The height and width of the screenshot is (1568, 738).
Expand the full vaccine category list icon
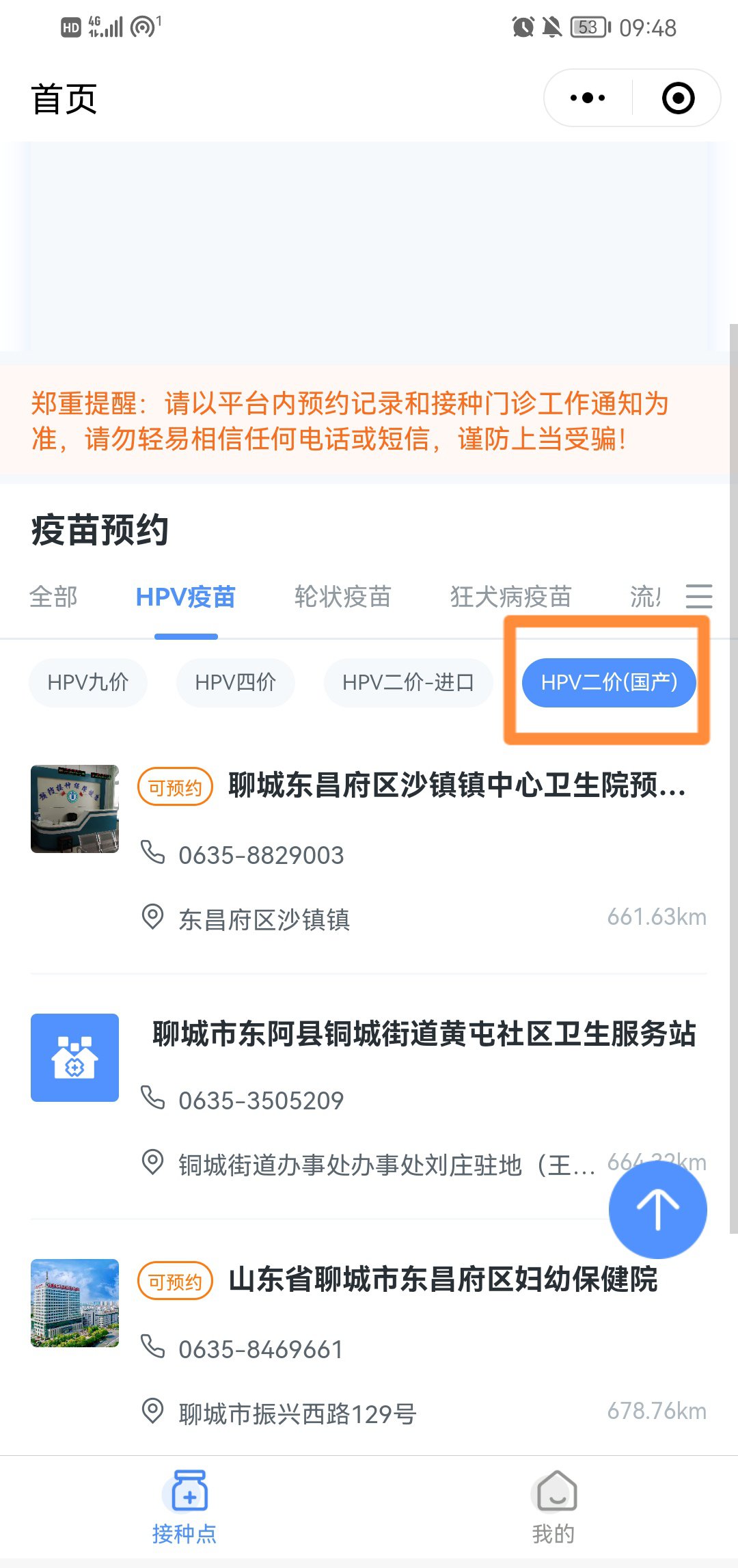(699, 597)
